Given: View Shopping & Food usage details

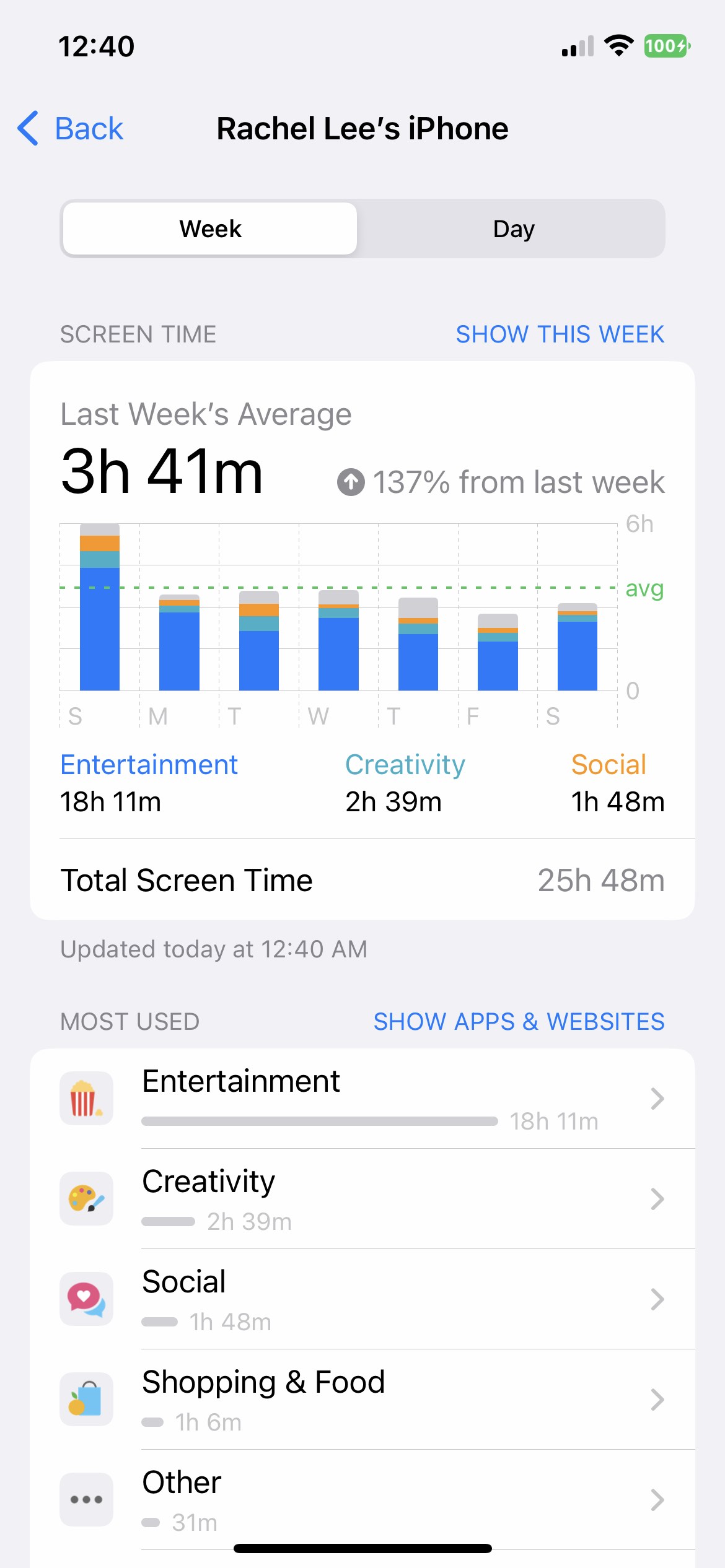Looking at the screenshot, I should tap(362, 1400).
